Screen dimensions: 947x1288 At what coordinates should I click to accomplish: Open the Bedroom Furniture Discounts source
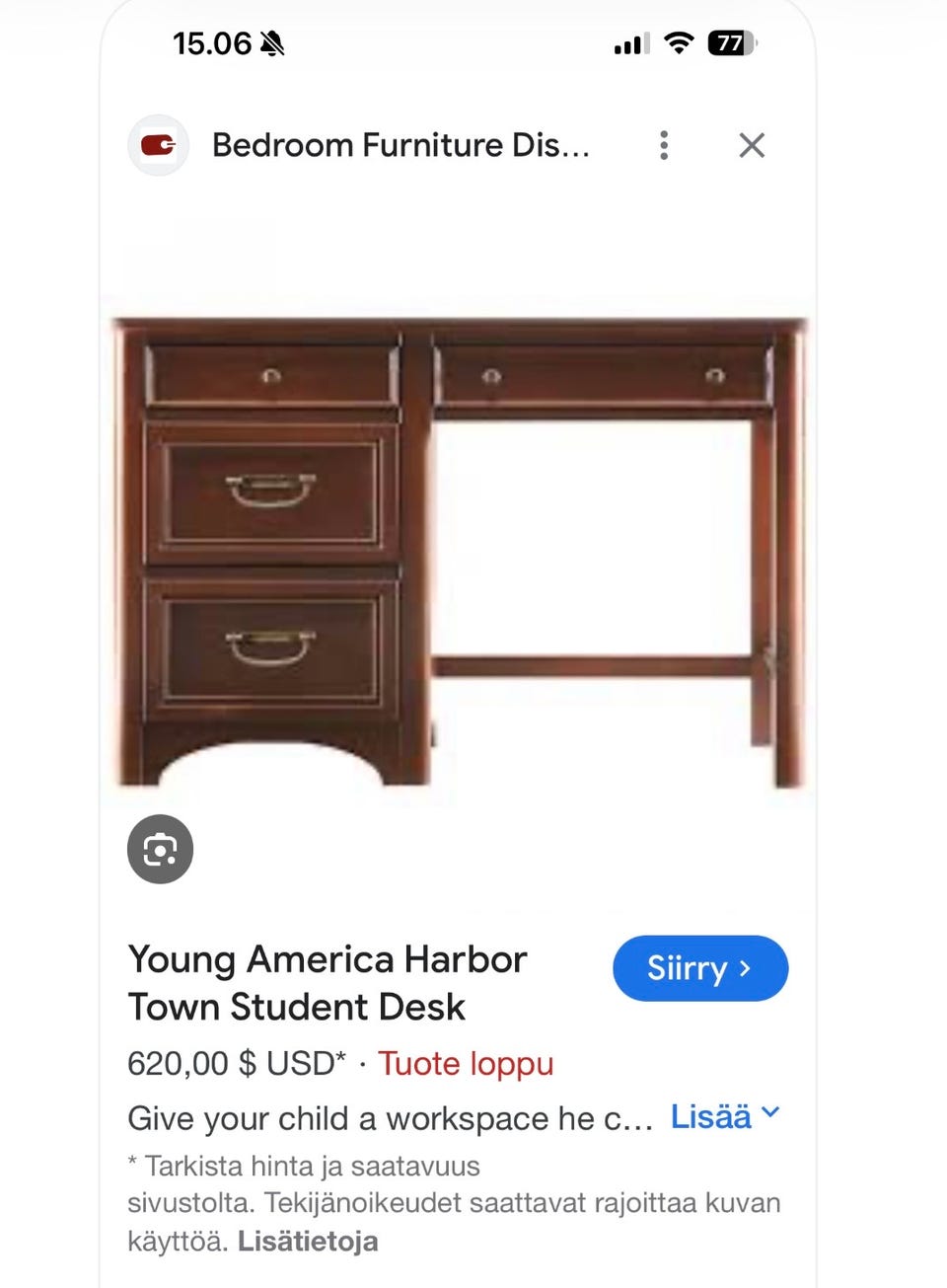[400, 145]
